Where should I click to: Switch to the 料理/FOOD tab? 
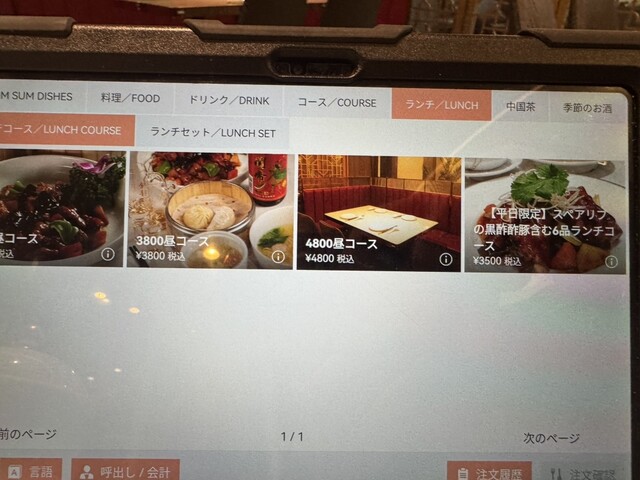pos(130,100)
